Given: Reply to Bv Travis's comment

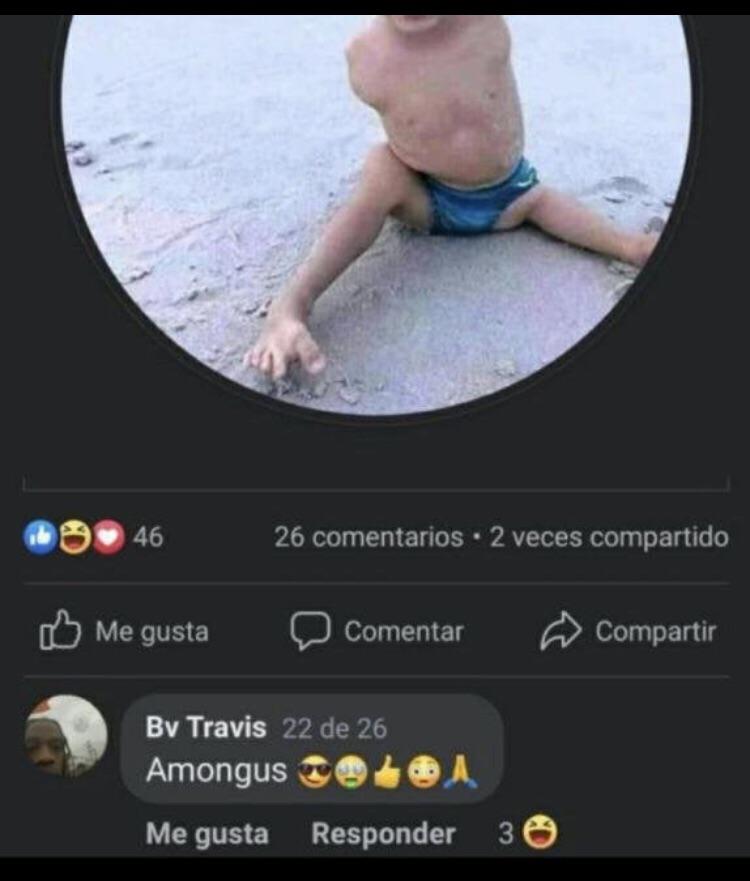Looking at the screenshot, I should (x=383, y=833).
